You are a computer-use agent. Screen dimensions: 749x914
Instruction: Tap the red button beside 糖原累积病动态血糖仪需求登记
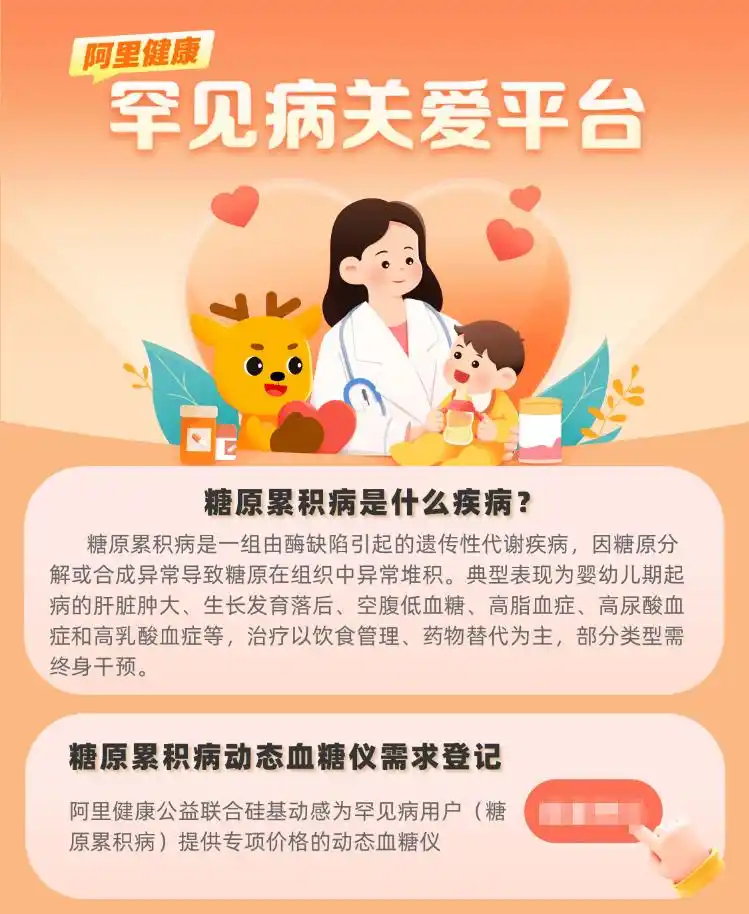(x=592, y=812)
